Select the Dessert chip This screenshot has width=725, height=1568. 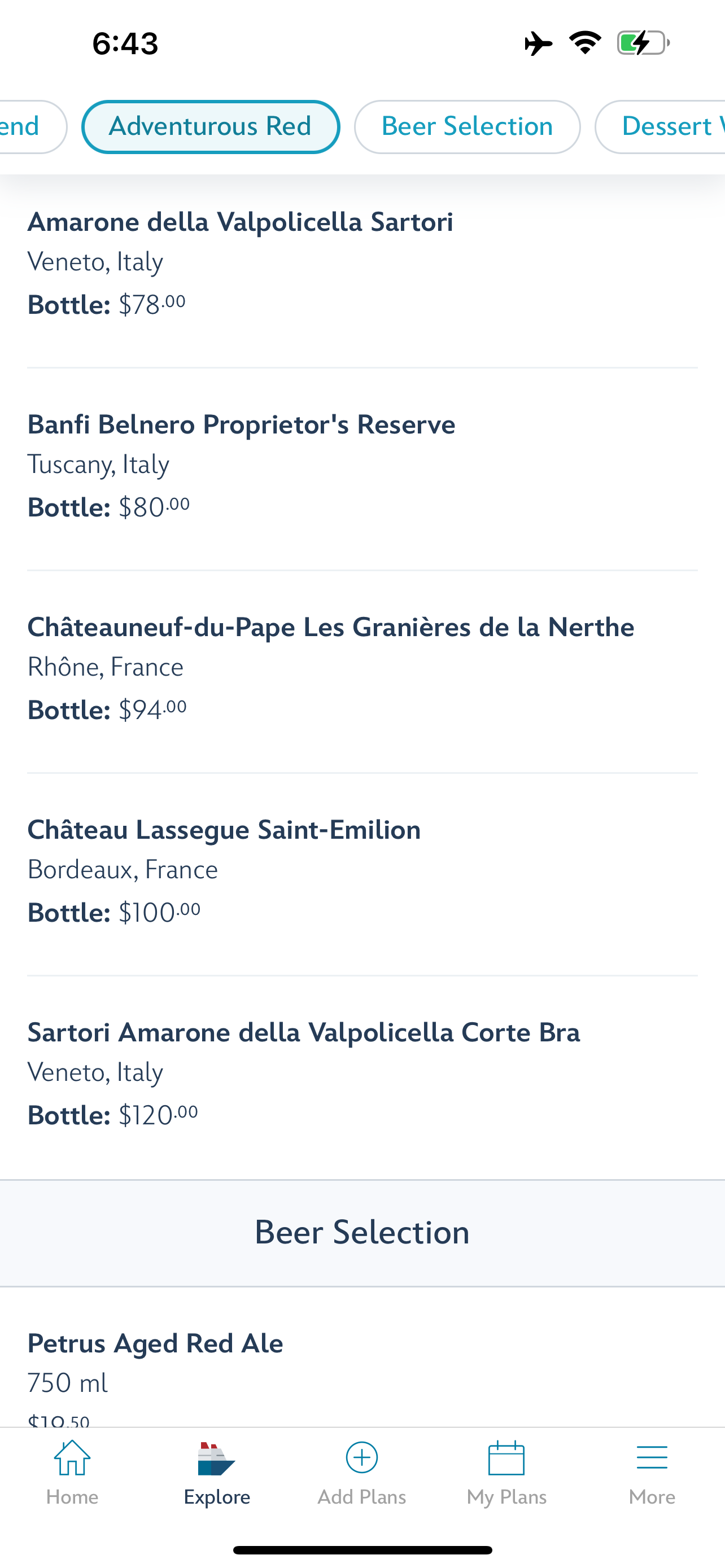tap(663, 126)
